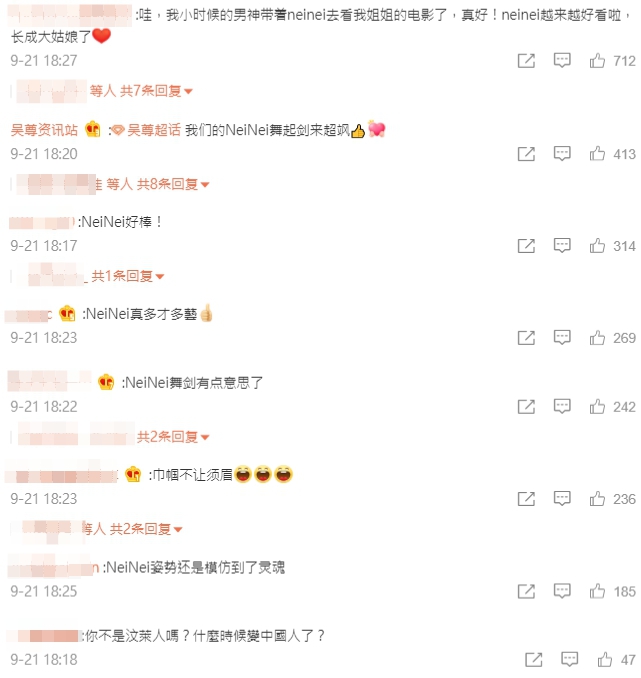Like the NeiNei真多才多藝 comment

tap(598, 338)
